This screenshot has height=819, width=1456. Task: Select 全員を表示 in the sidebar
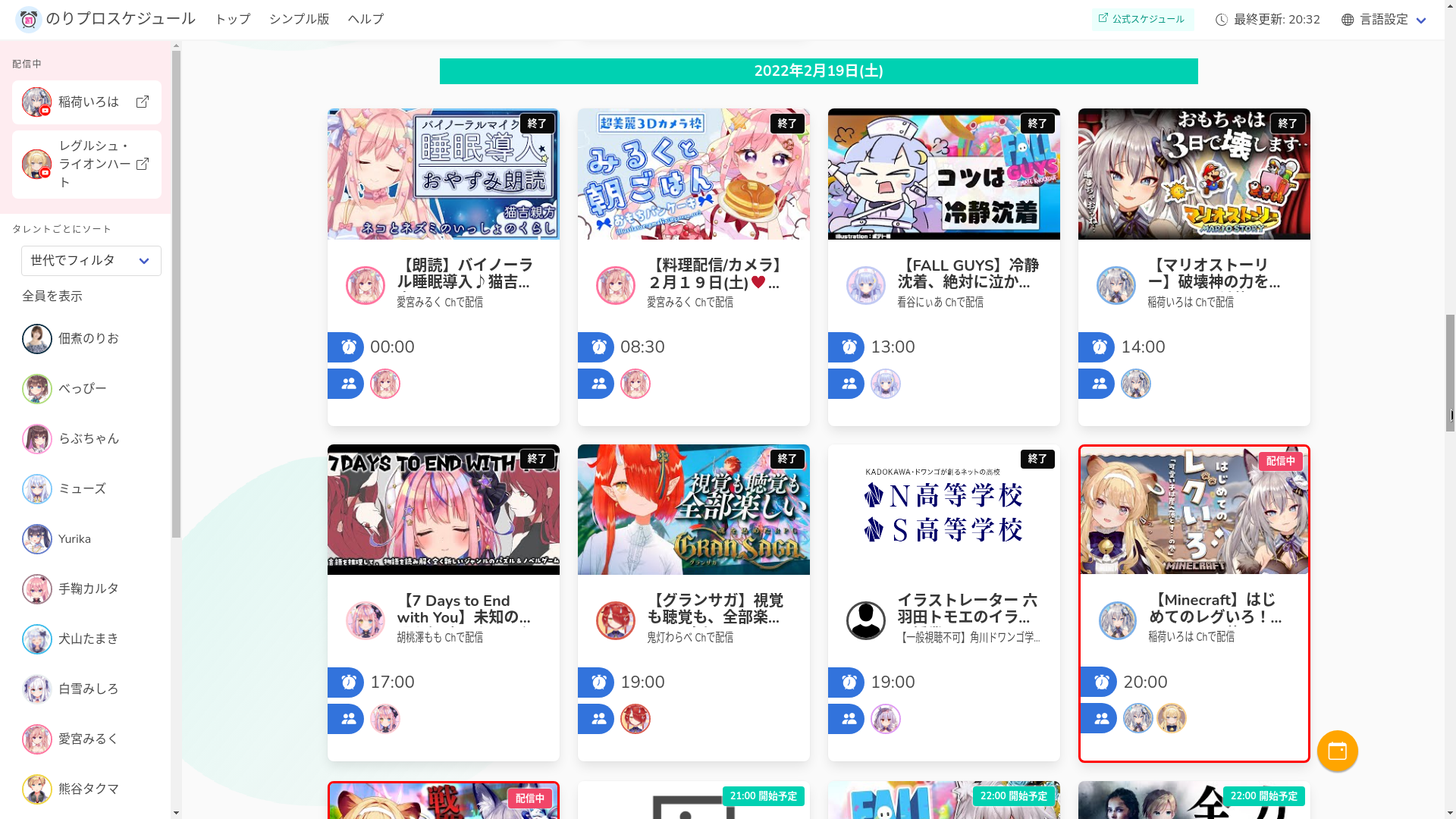click(52, 297)
